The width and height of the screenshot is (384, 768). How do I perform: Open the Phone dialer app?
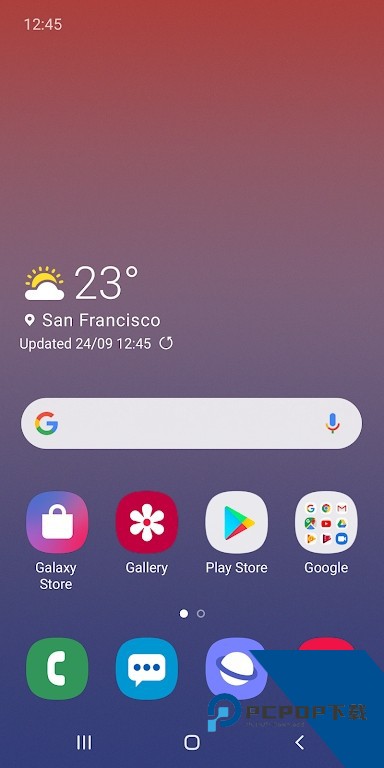coord(57,669)
